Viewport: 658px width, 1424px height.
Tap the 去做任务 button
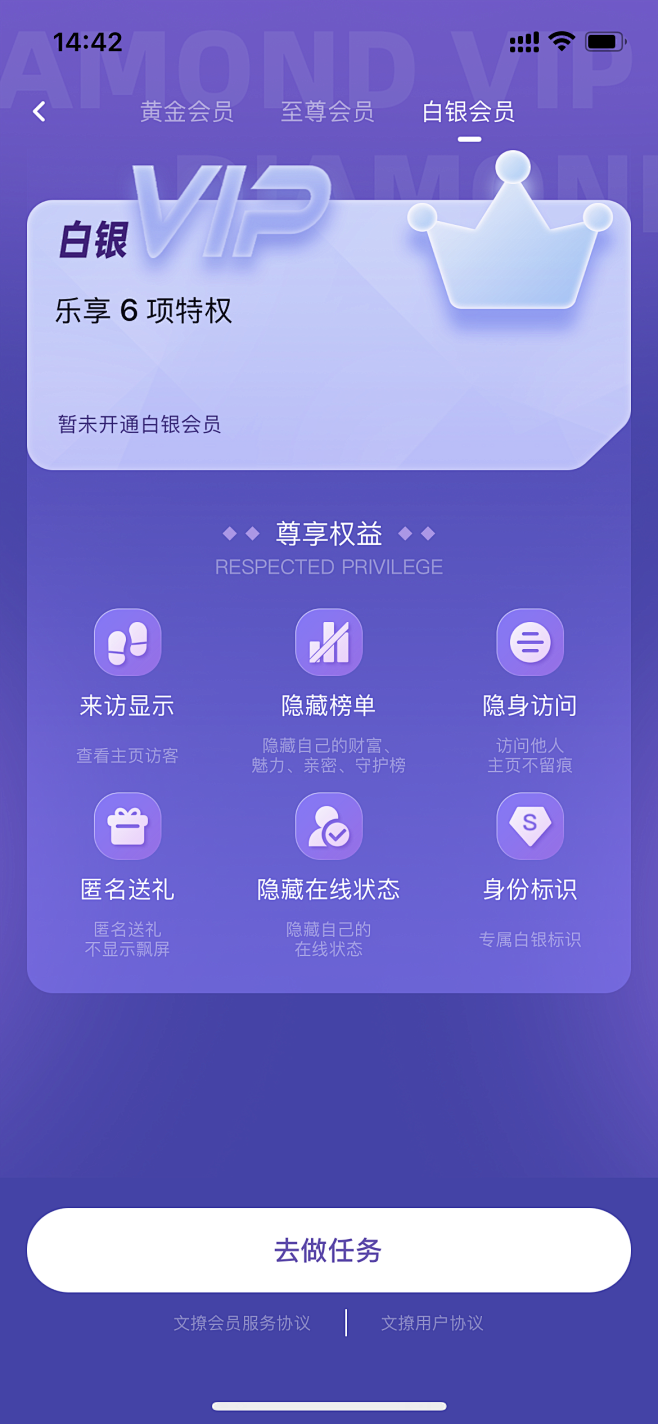tap(328, 1250)
